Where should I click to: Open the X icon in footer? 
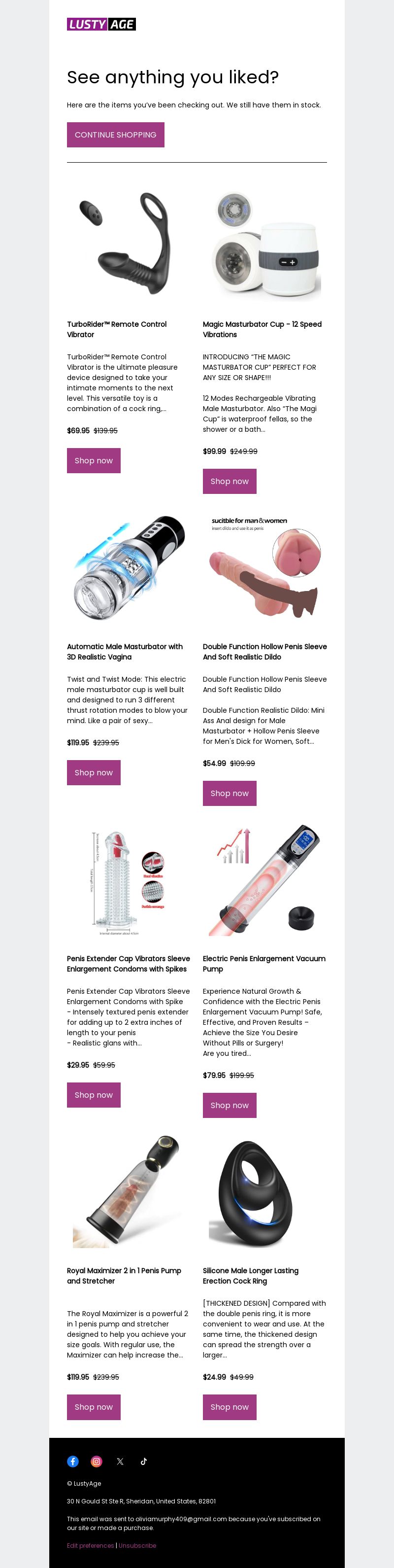(x=120, y=1461)
